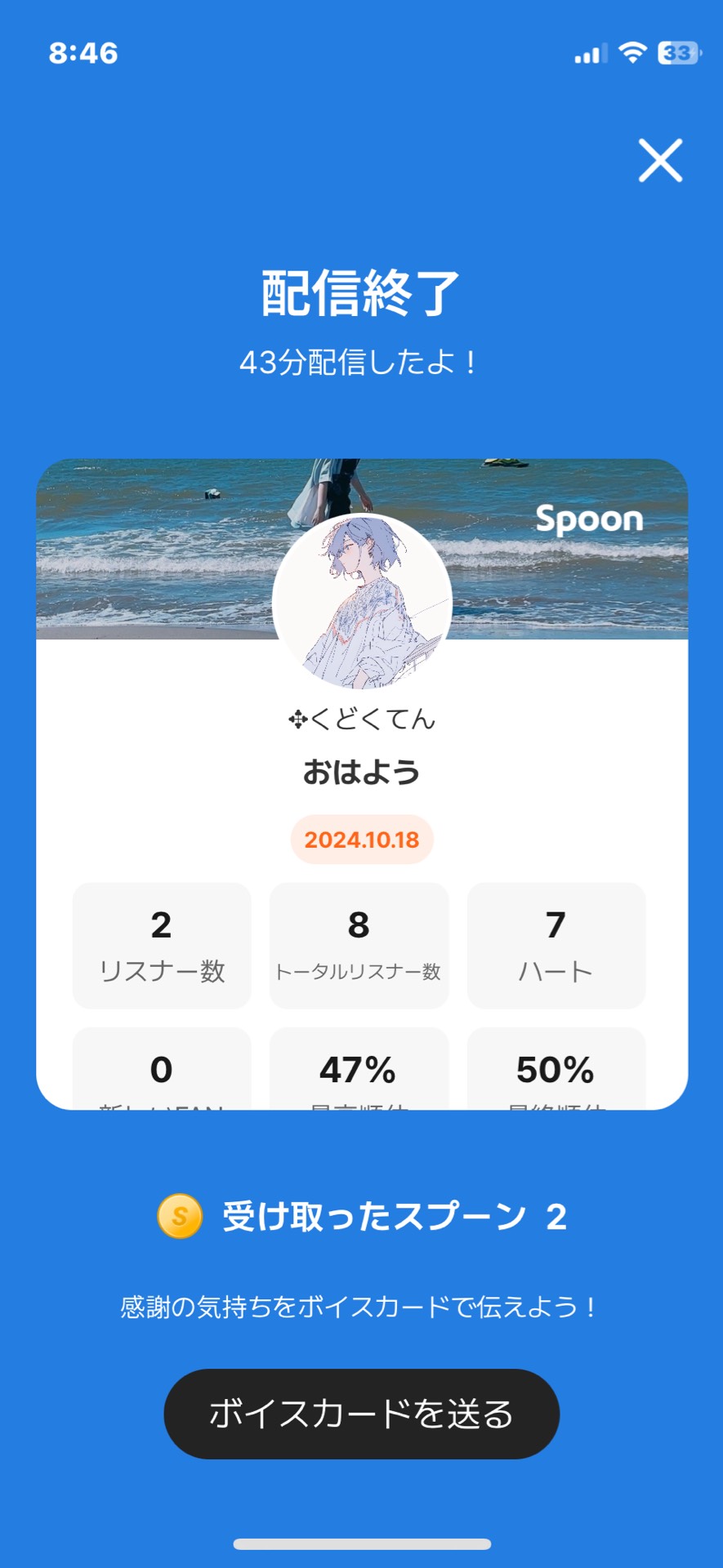Tap the リスナー数 stat card
The width and height of the screenshot is (723, 1568).
coord(161,945)
